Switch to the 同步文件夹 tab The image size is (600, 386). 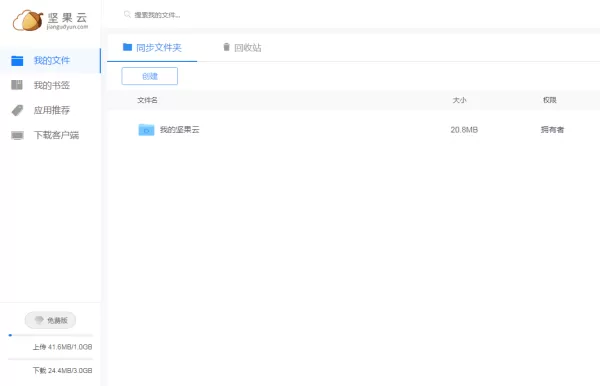click(x=152, y=48)
